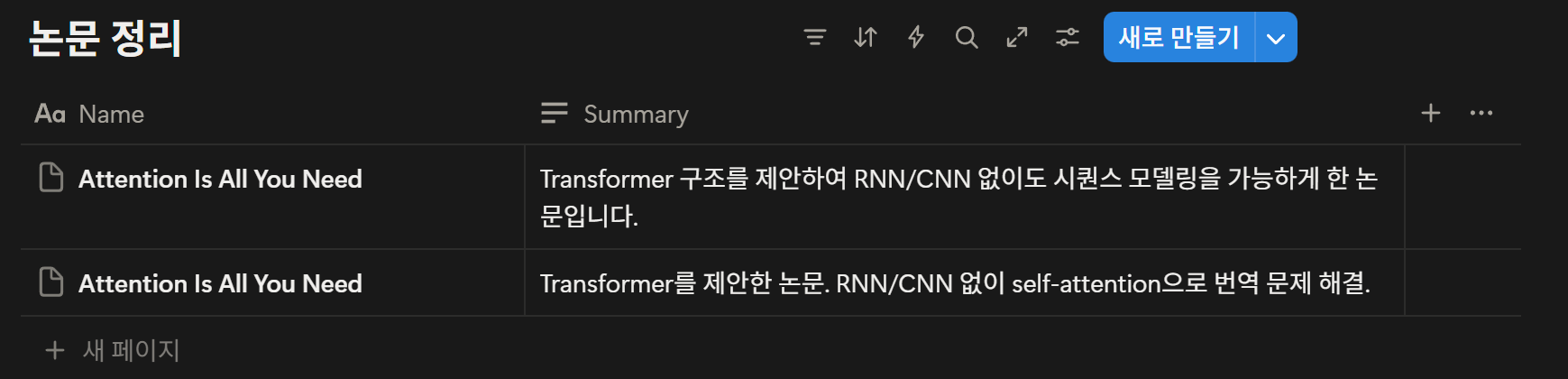Expand the database to full page
The height and width of the screenshot is (379, 1568).
point(1017,37)
